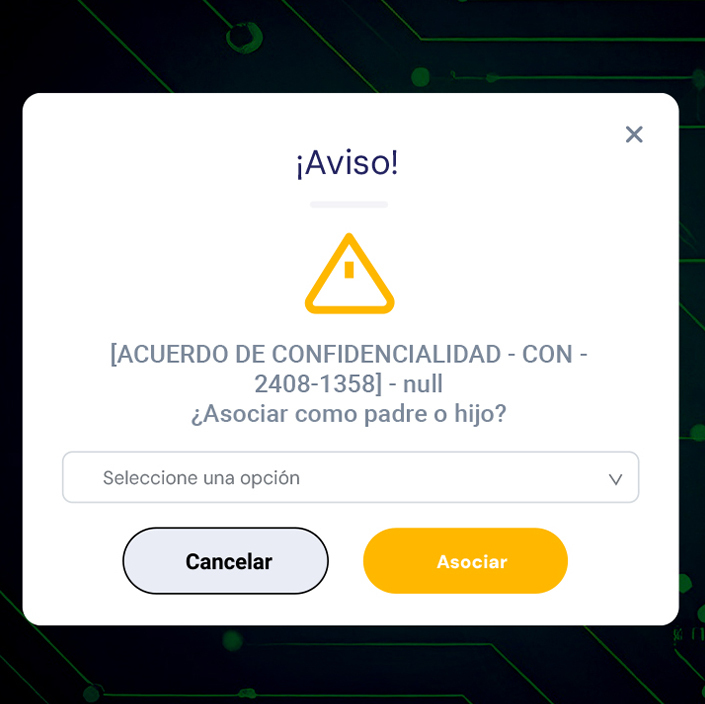
Task: Tap the Cancelar button
Action: (x=226, y=561)
